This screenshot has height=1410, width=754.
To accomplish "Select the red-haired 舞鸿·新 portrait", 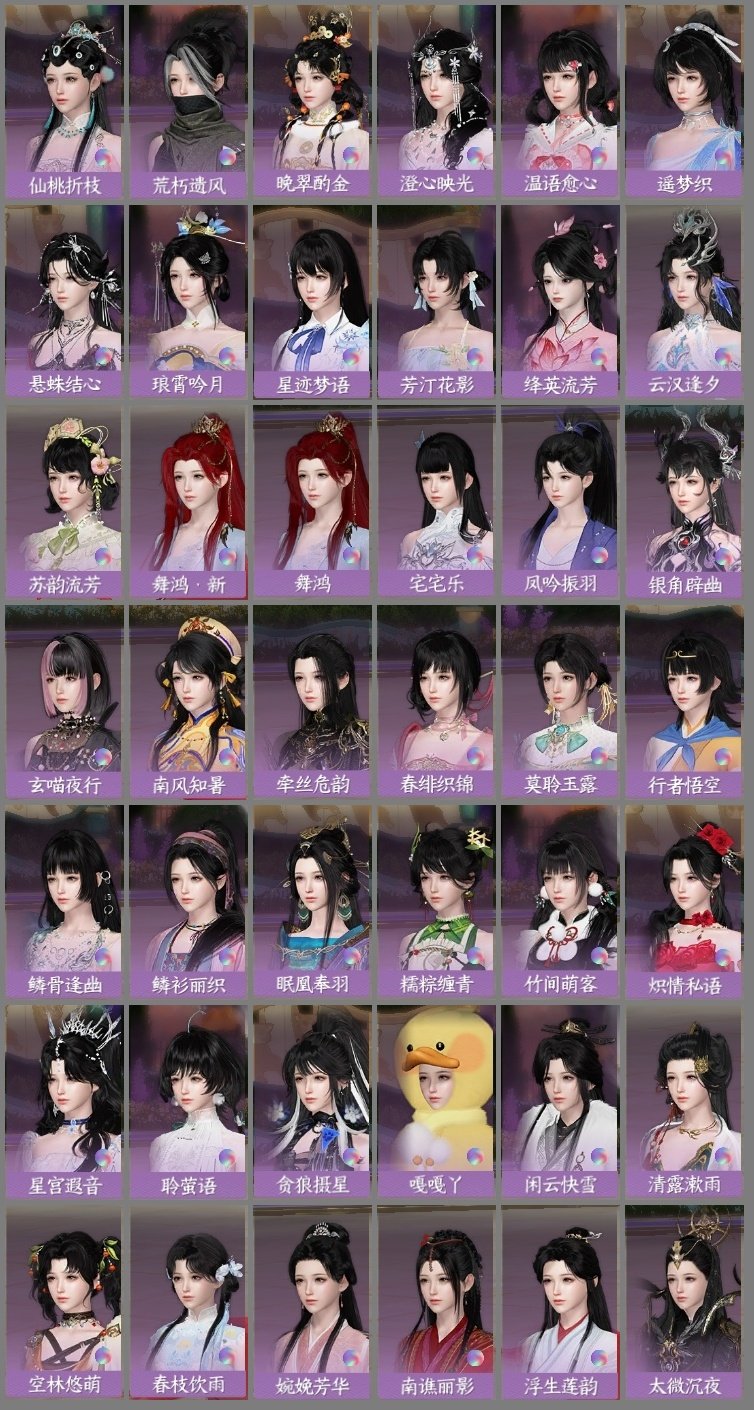I will (x=186, y=490).
